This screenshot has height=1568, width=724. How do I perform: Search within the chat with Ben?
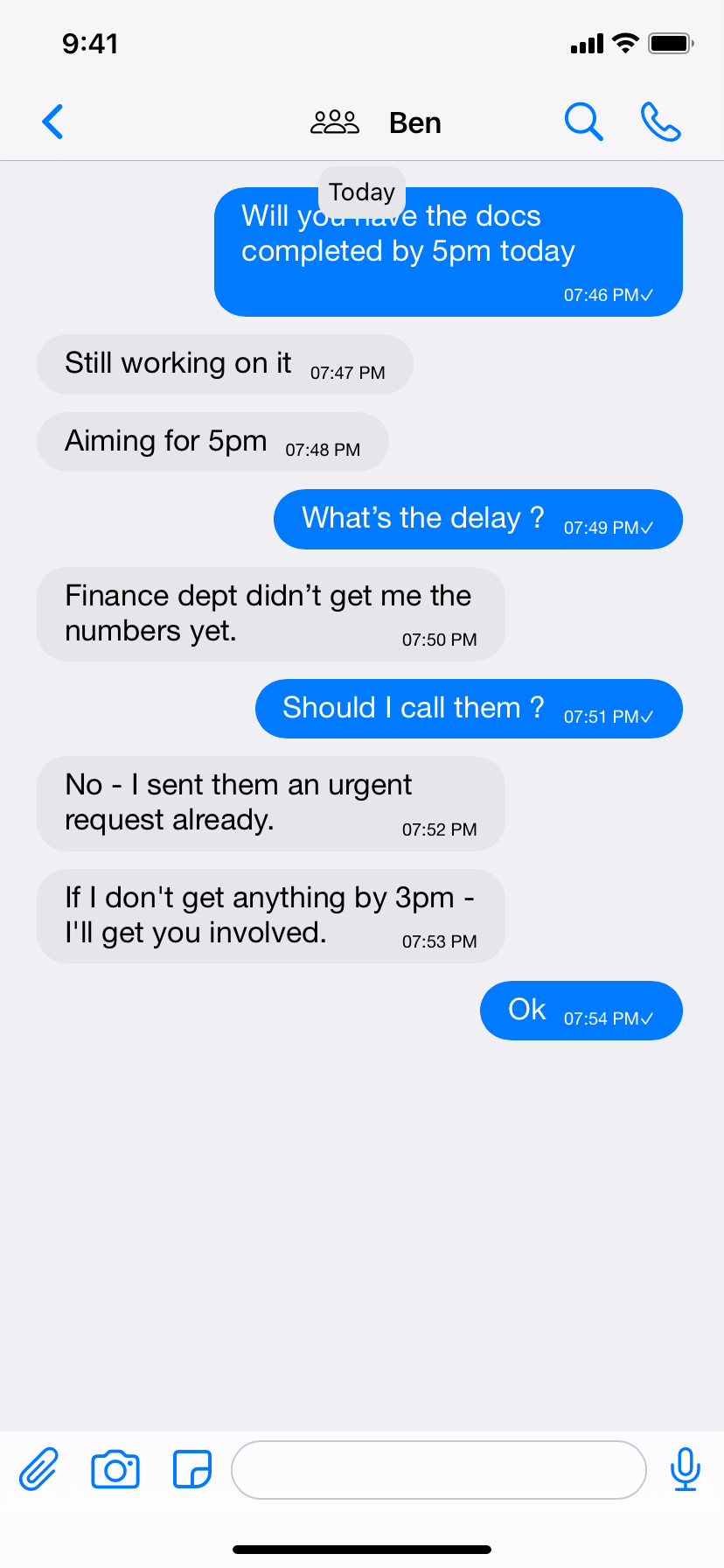[x=583, y=122]
